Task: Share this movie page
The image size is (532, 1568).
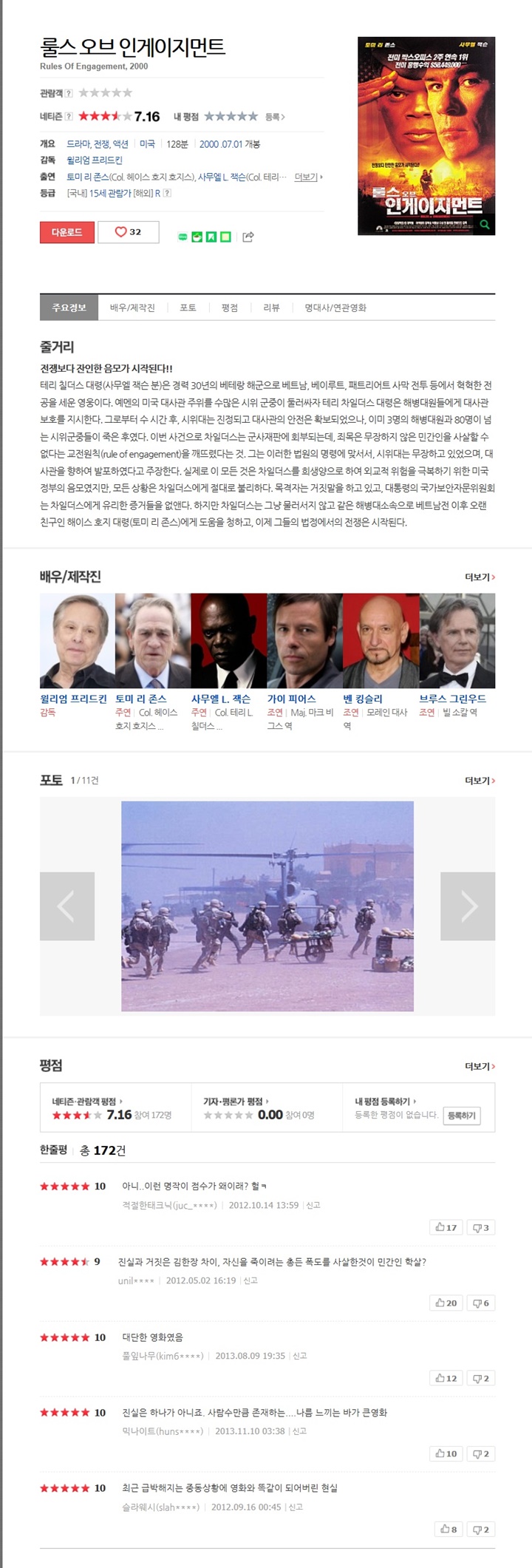Action: pos(248,237)
